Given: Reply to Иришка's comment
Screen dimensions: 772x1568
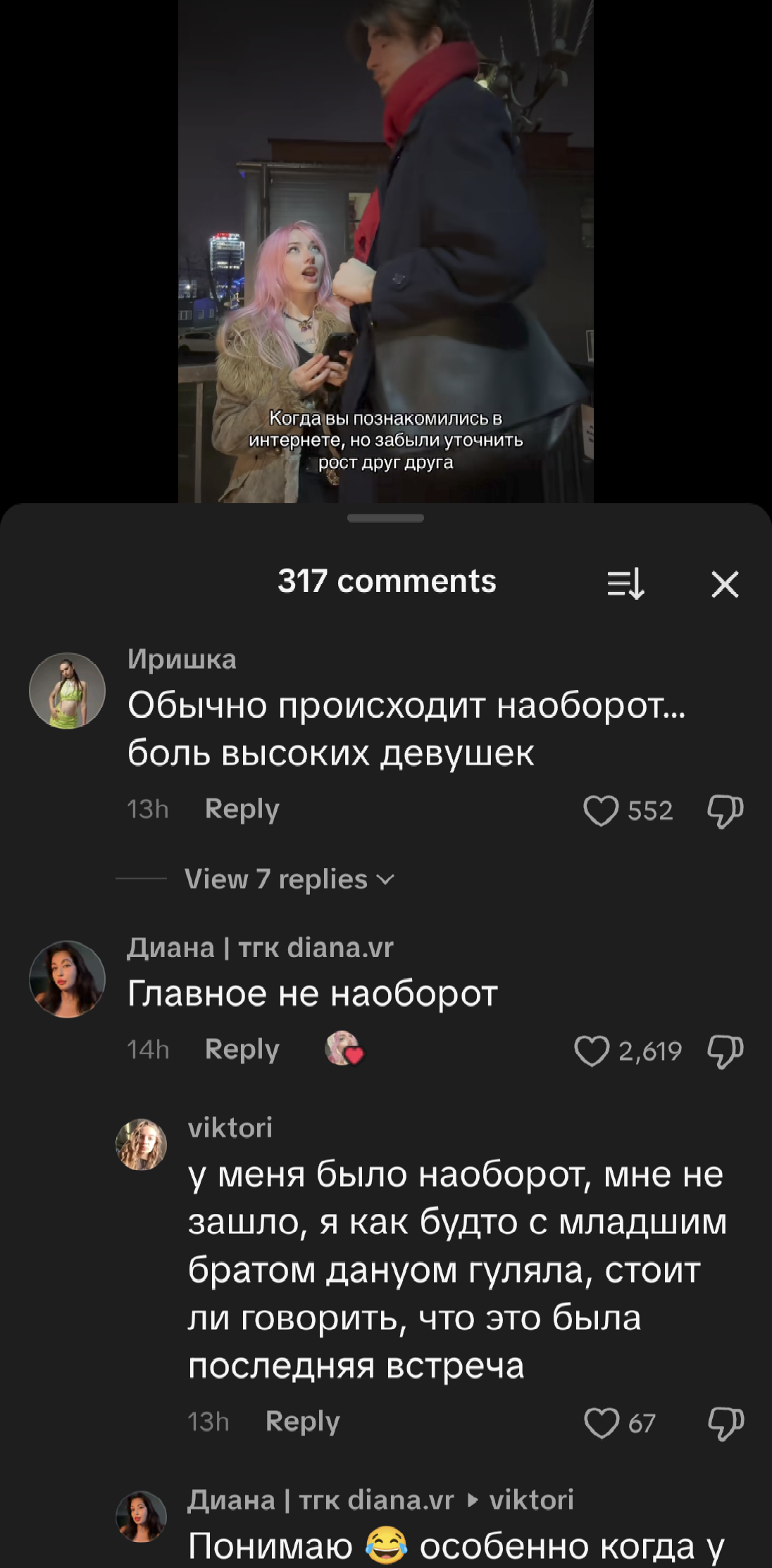Looking at the screenshot, I should pyautogui.click(x=242, y=809).
